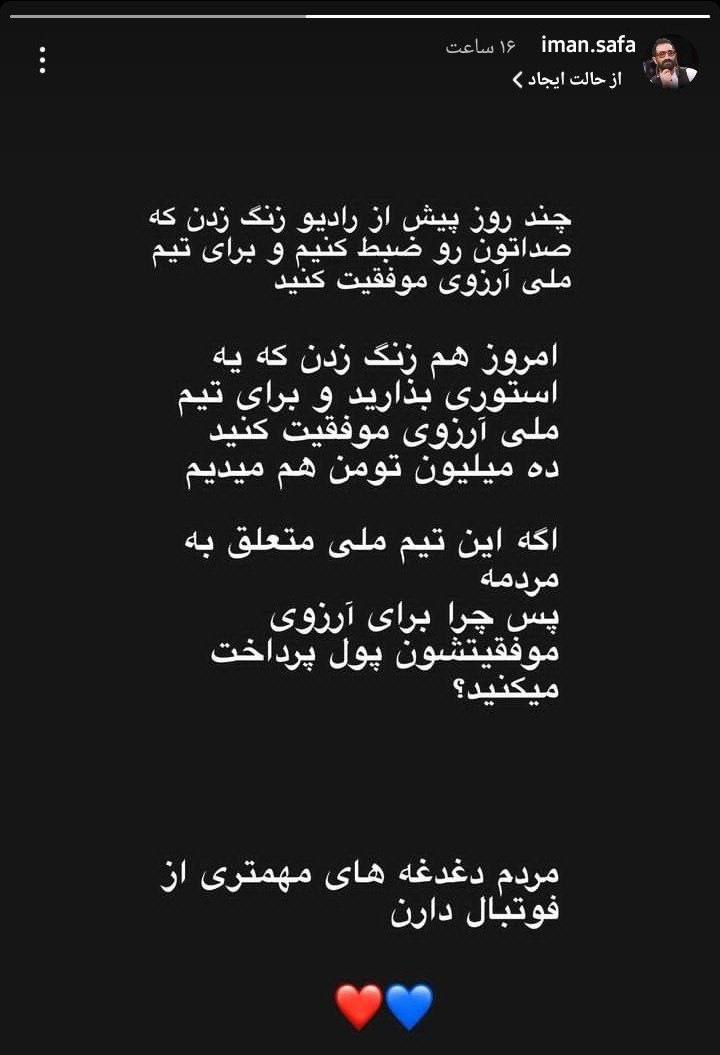Tap the bottom dot of the kebab menu
This screenshot has width=720, height=1055.
click(x=41, y=72)
